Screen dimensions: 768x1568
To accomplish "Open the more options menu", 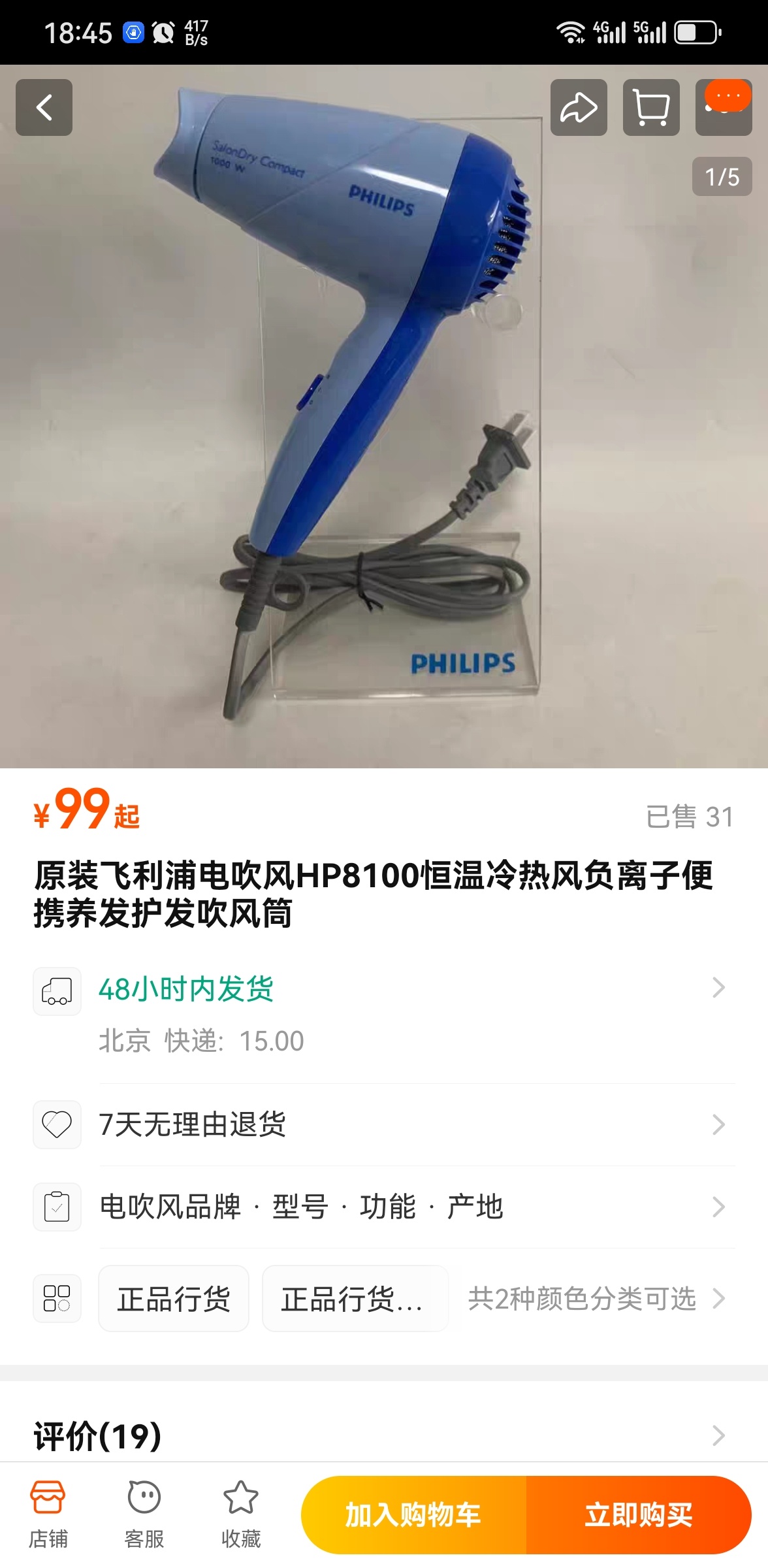I will click(724, 108).
